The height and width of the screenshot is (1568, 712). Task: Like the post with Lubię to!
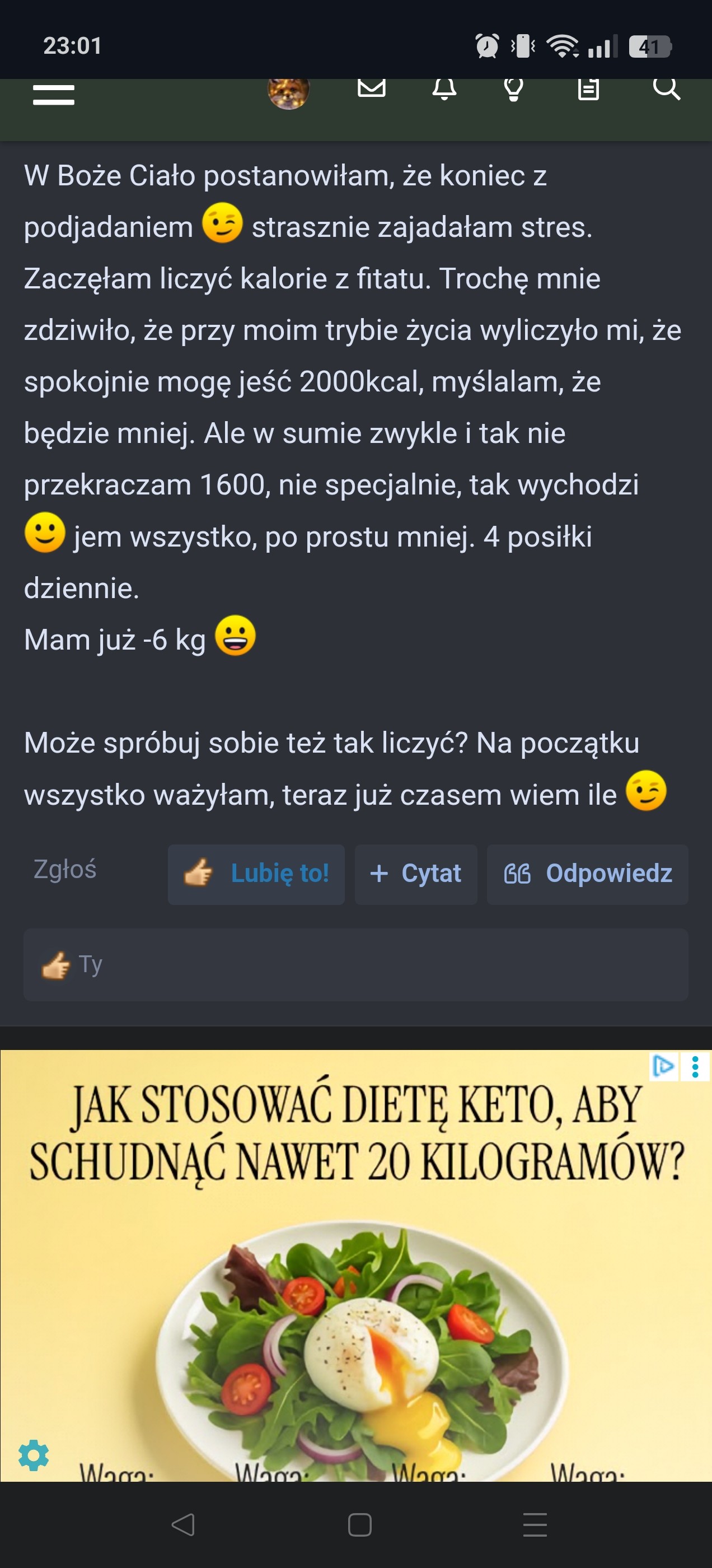pyautogui.click(x=256, y=874)
